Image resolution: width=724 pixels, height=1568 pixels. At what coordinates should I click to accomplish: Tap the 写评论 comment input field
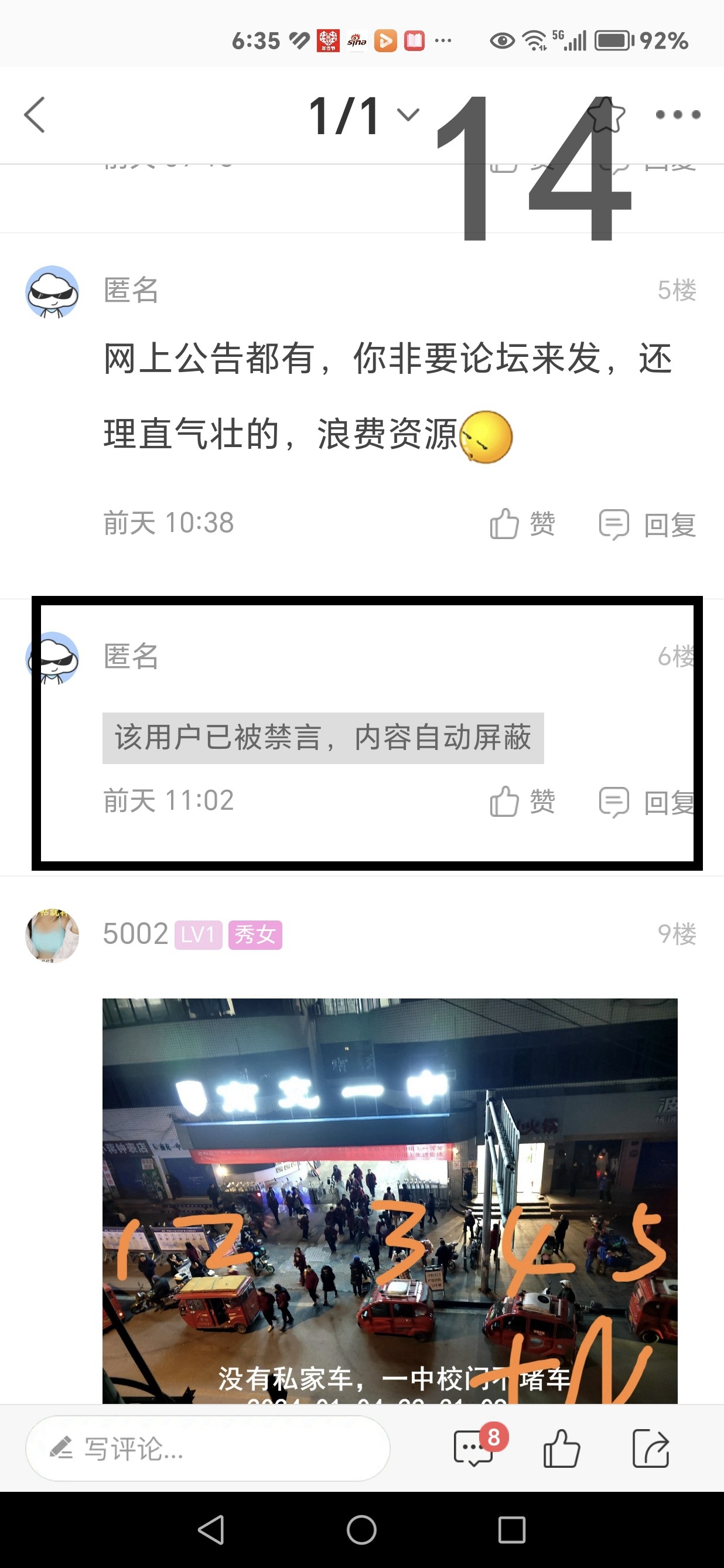[207, 1448]
